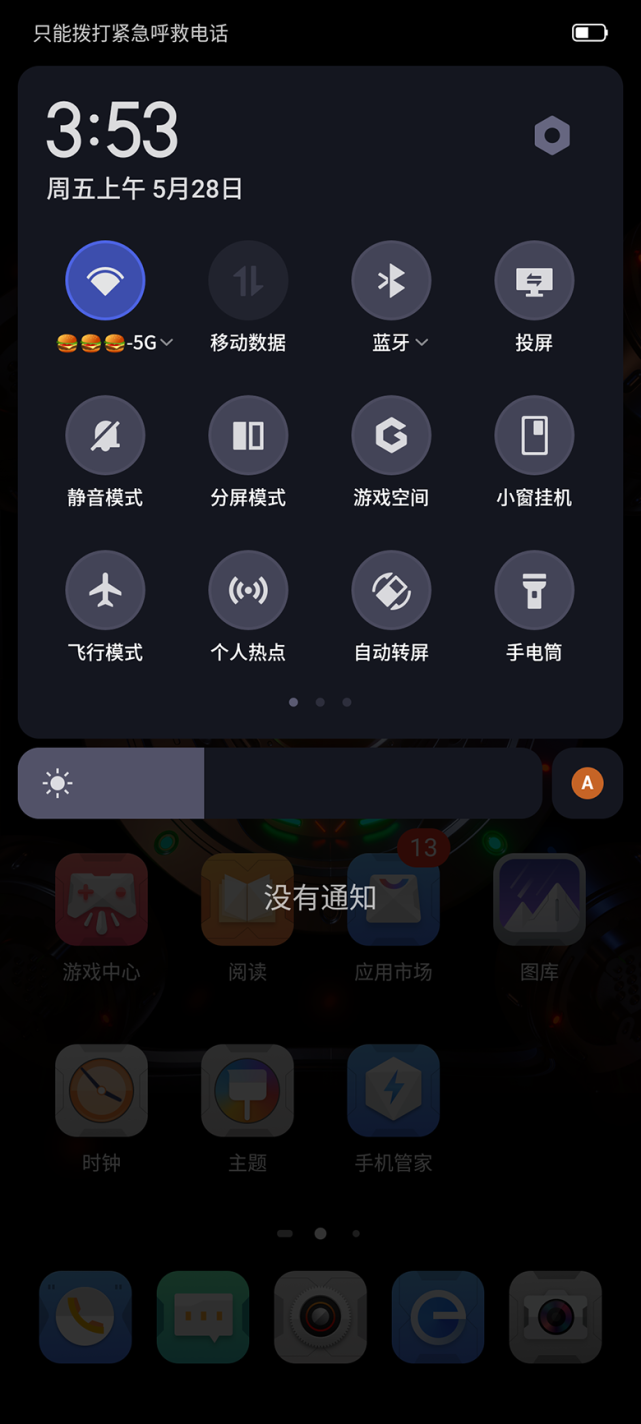Activate 分屏模式 split screen
Screen dimensions: 641x1424
pos(248,436)
